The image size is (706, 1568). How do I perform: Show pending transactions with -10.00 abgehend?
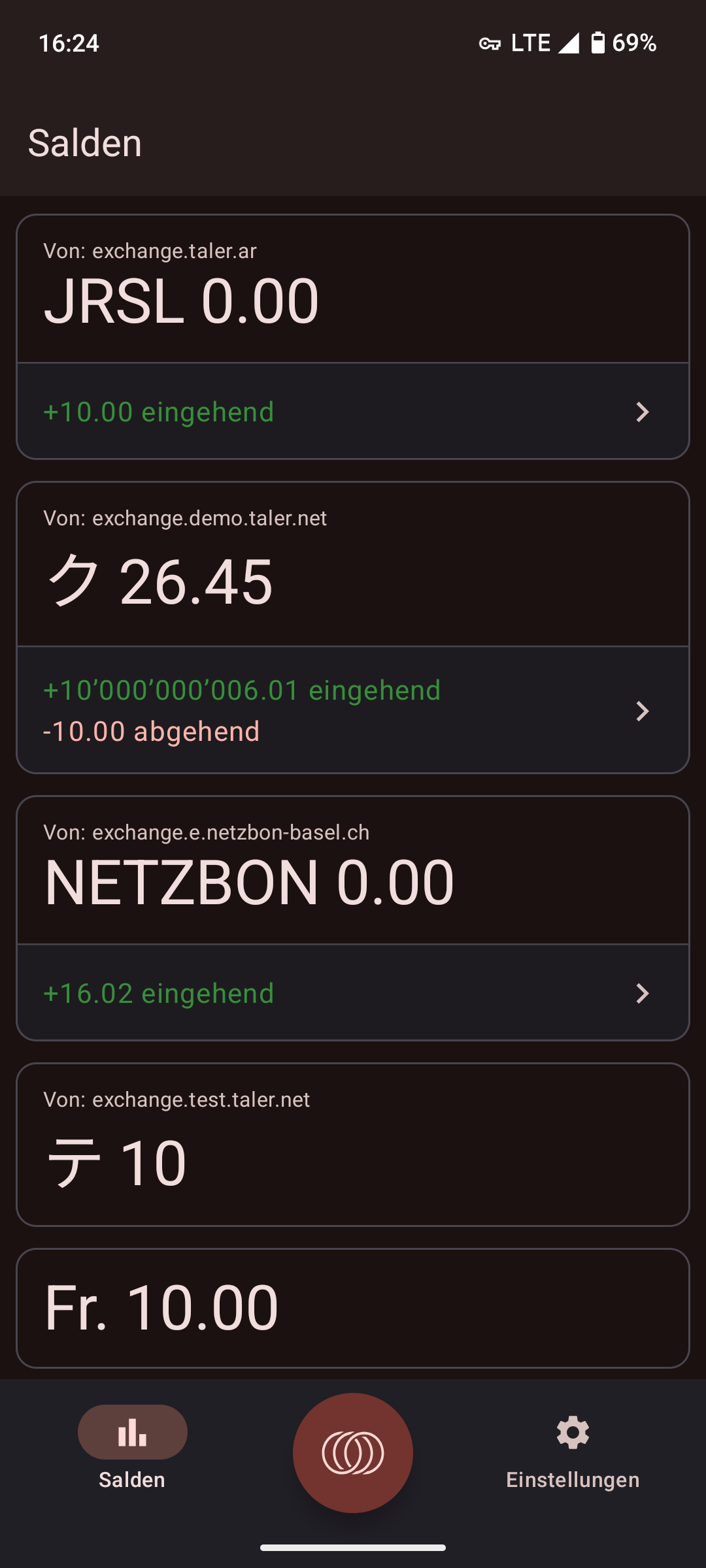tap(353, 711)
